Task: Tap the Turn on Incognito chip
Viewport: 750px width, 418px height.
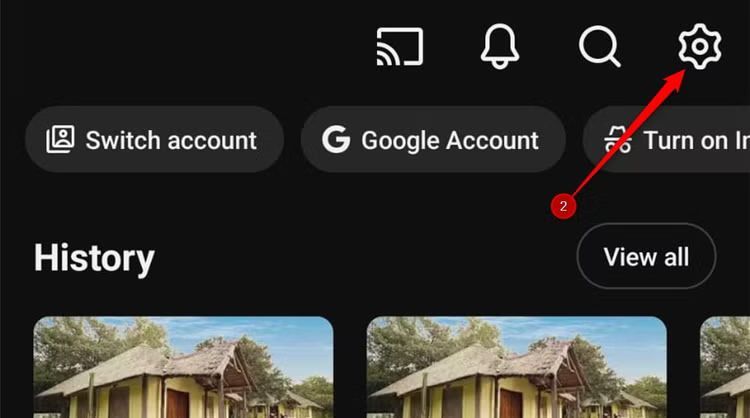Action: [670, 140]
